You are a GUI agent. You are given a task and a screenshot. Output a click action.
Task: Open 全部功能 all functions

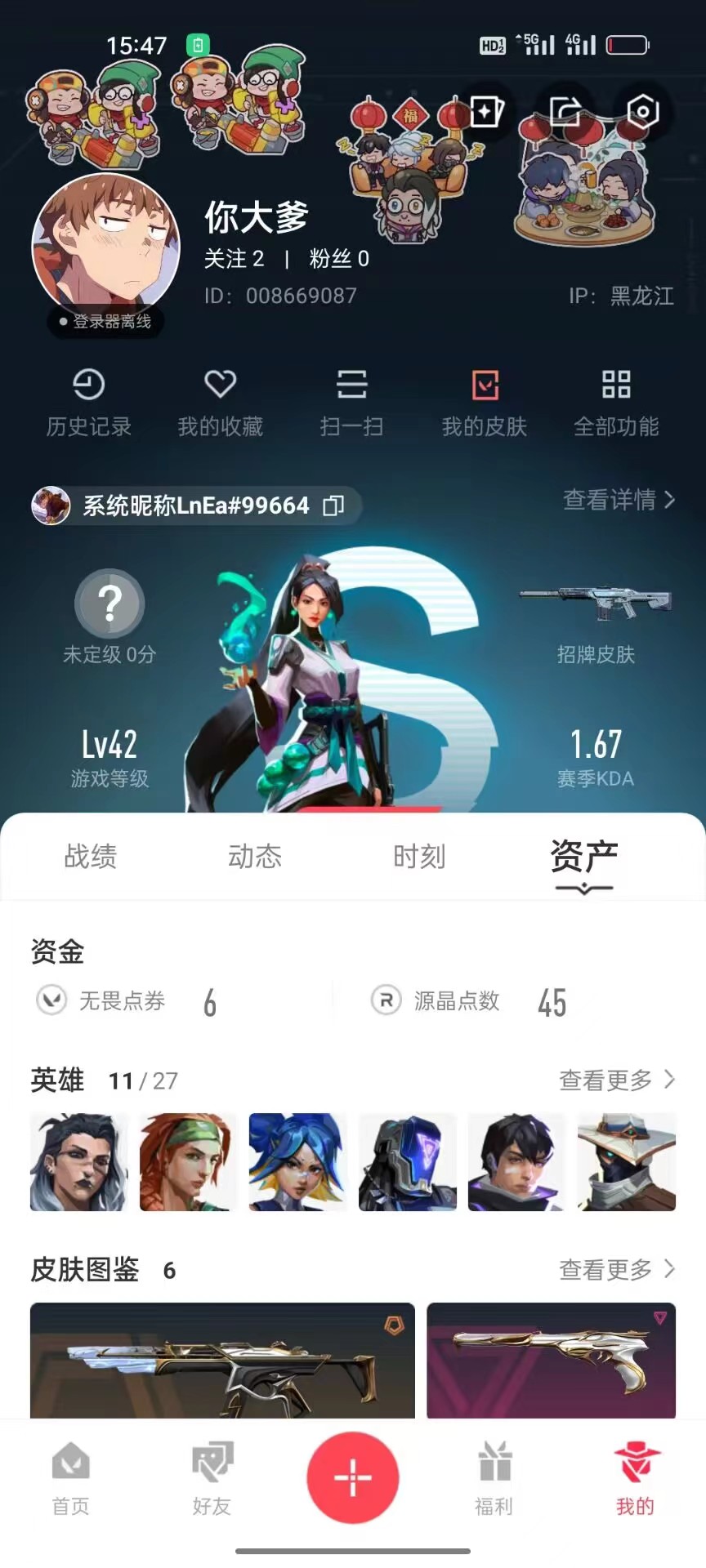click(x=616, y=403)
